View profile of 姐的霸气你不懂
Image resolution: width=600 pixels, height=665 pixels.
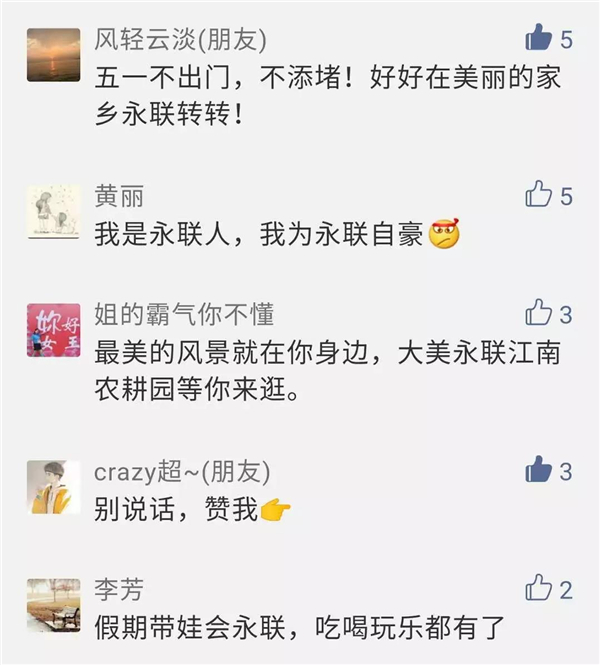click(53, 330)
